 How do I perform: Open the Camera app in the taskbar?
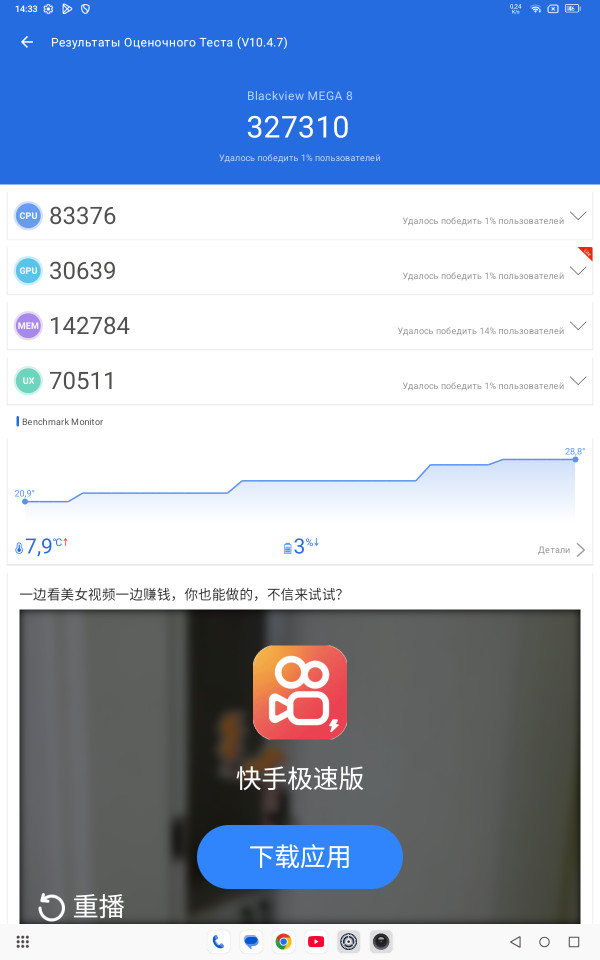tap(381, 941)
